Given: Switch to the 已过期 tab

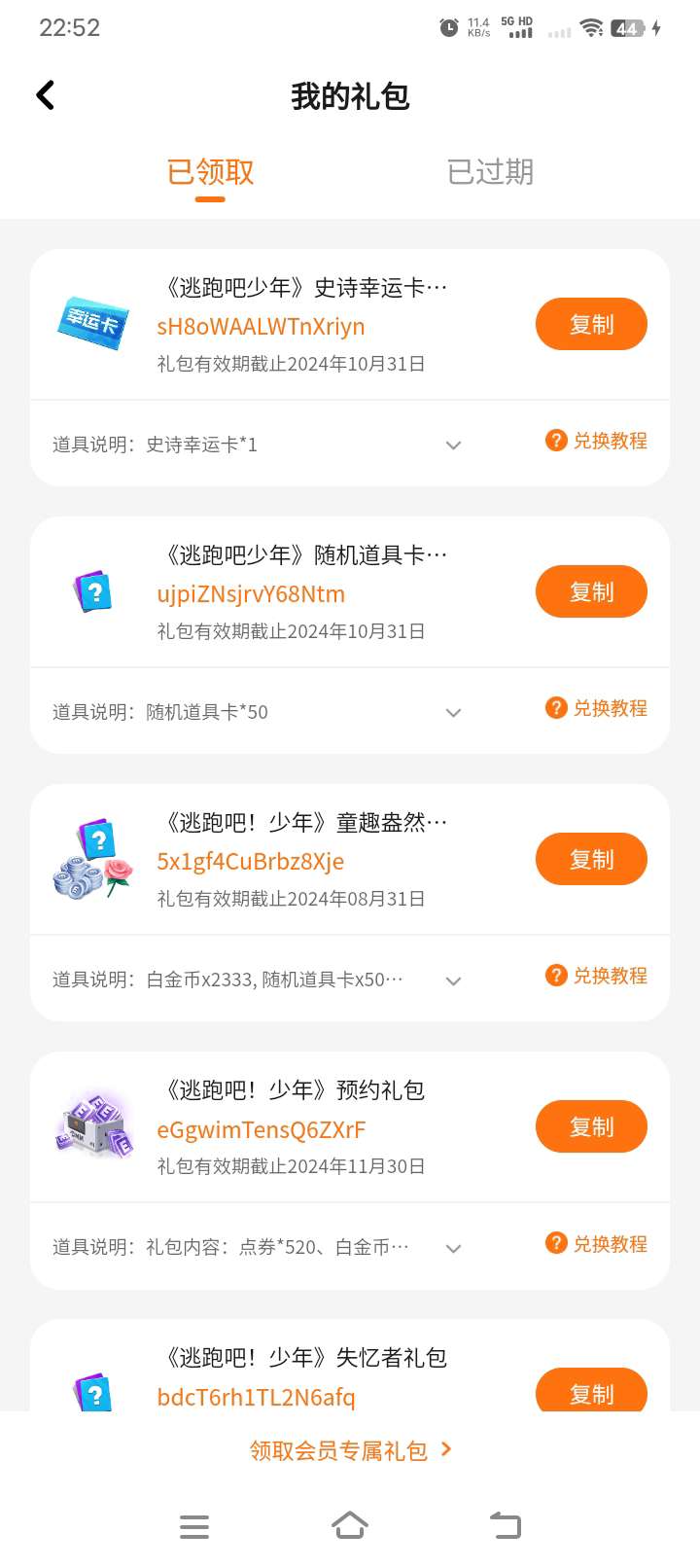Looking at the screenshot, I should [x=490, y=172].
